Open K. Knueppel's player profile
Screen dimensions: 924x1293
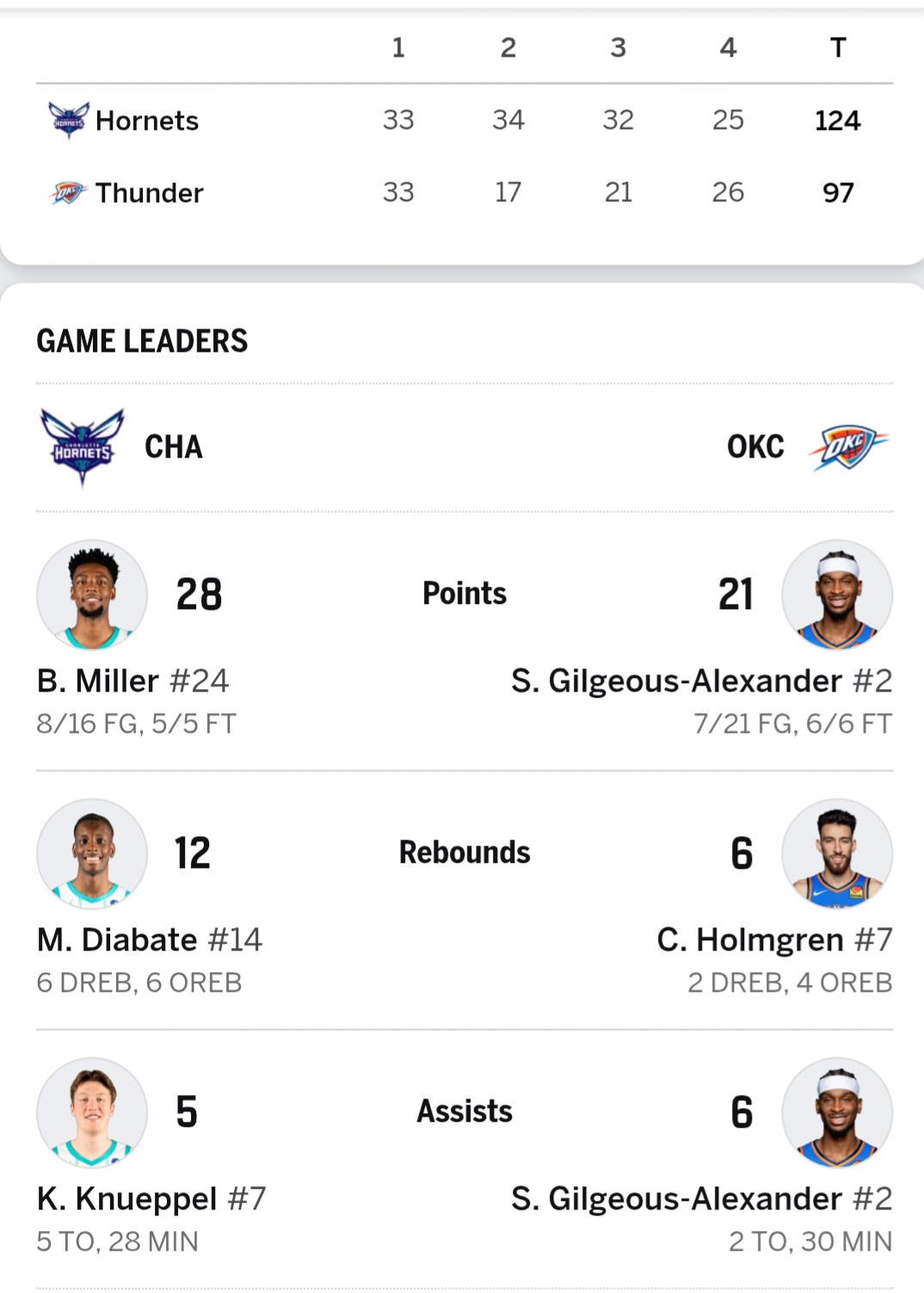151,1198
